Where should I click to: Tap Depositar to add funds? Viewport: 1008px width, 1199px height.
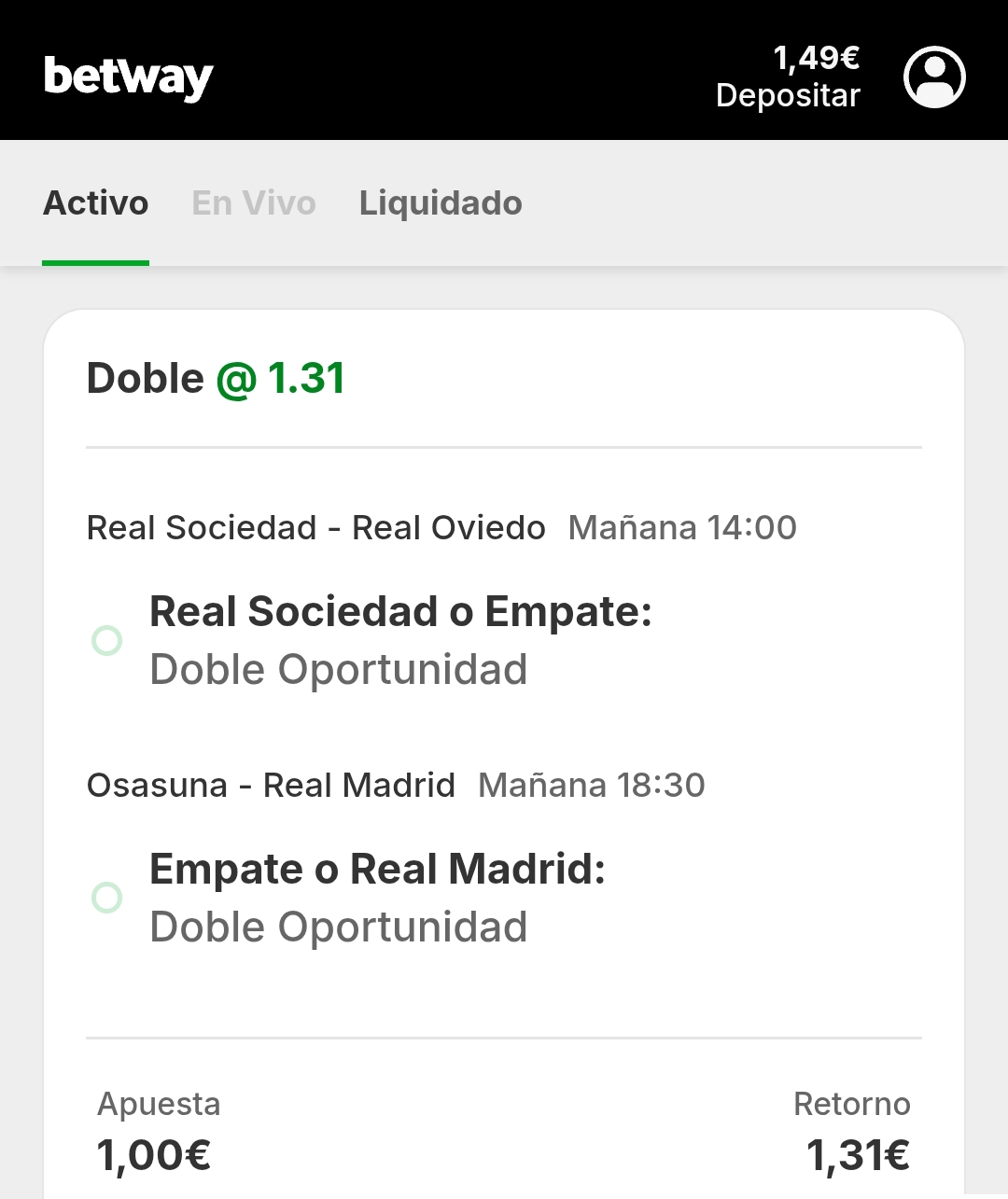pyautogui.click(x=788, y=95)
